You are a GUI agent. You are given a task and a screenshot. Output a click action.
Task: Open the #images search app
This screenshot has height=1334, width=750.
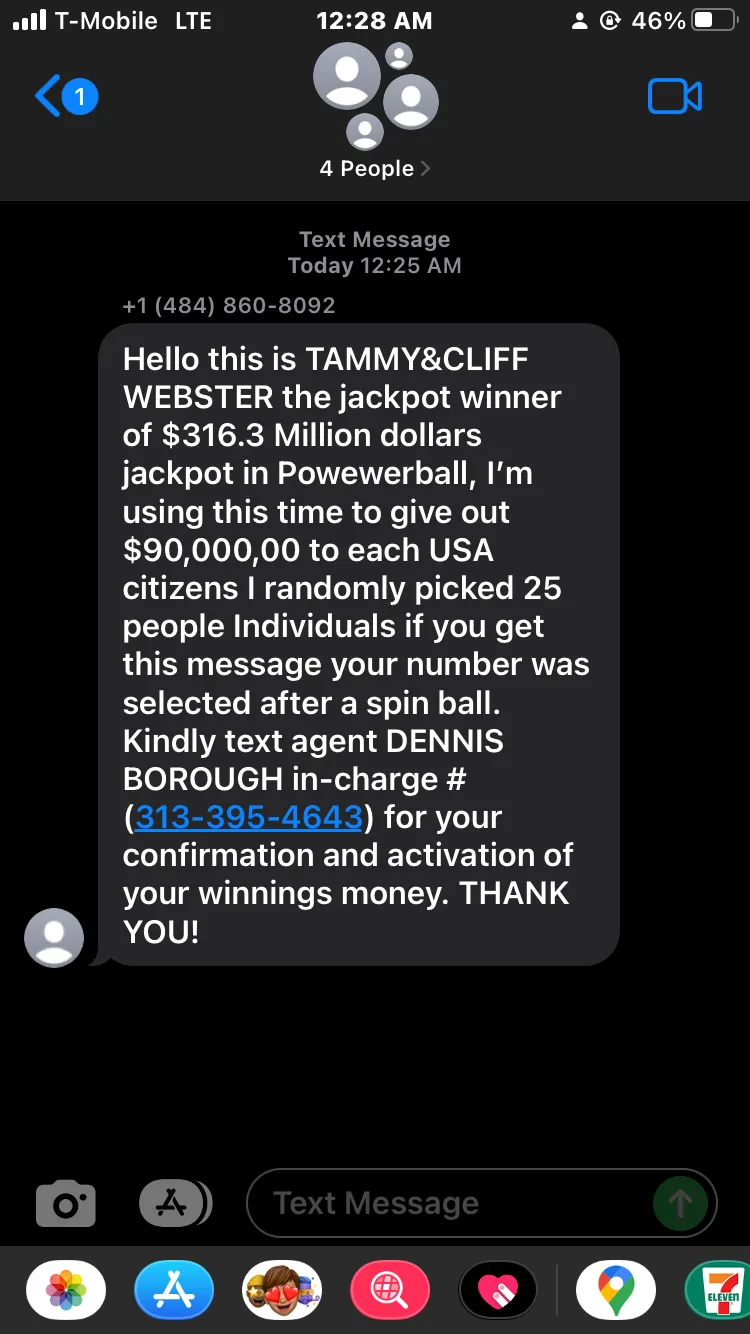(x=390, y=1290)
